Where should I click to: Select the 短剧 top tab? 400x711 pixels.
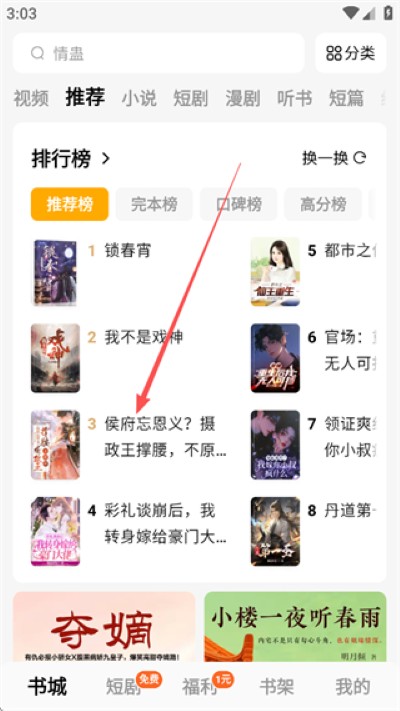[190, 98]
